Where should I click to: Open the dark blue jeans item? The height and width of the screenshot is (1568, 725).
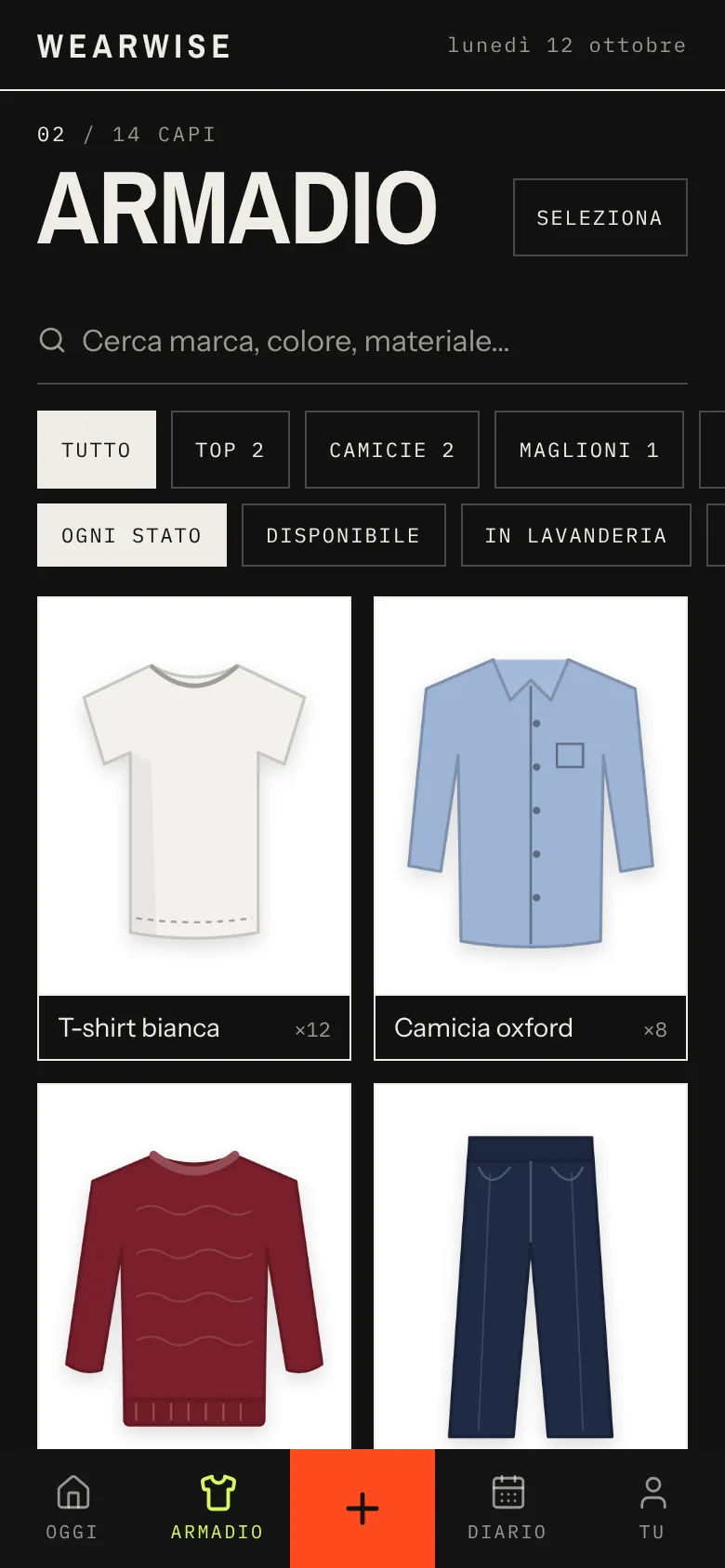pos(531,1266)
